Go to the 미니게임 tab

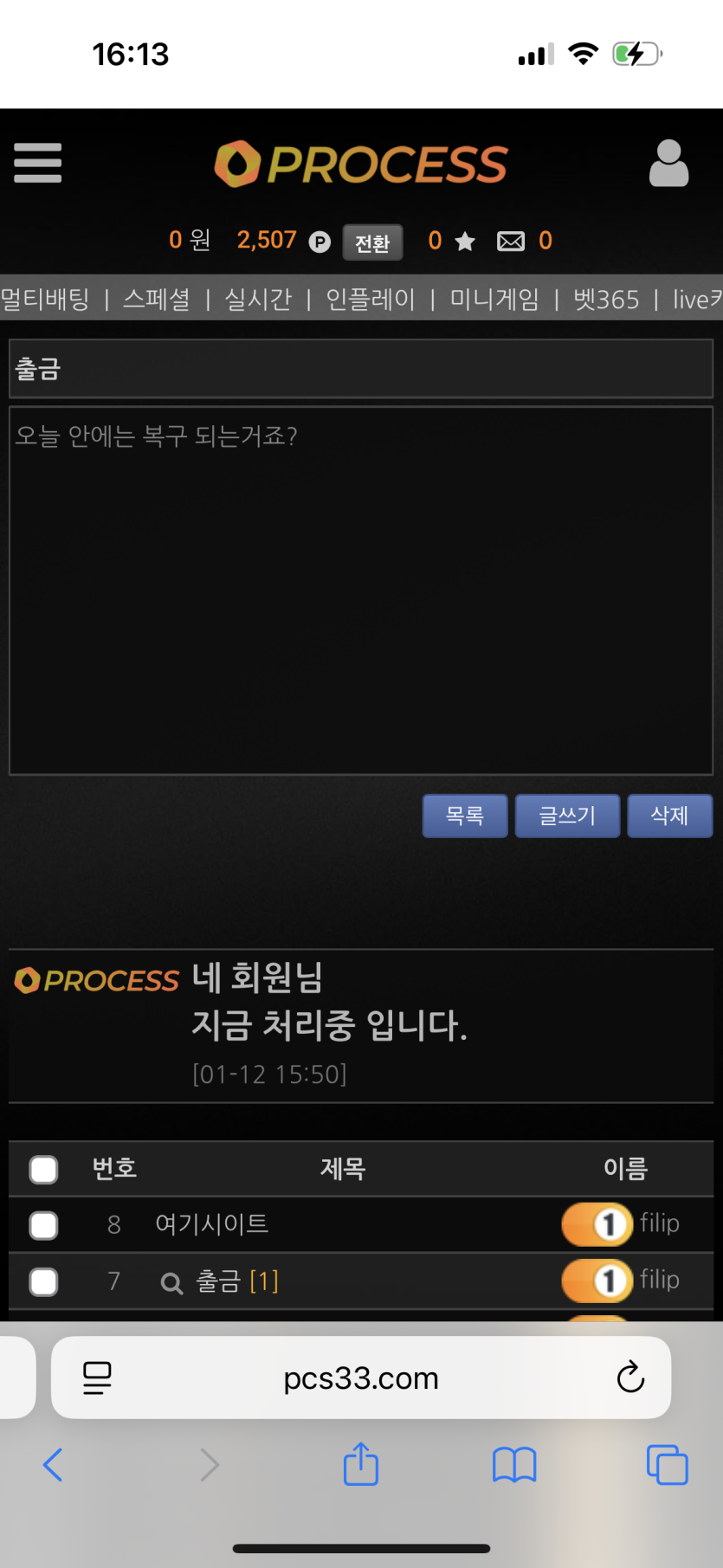494,300
